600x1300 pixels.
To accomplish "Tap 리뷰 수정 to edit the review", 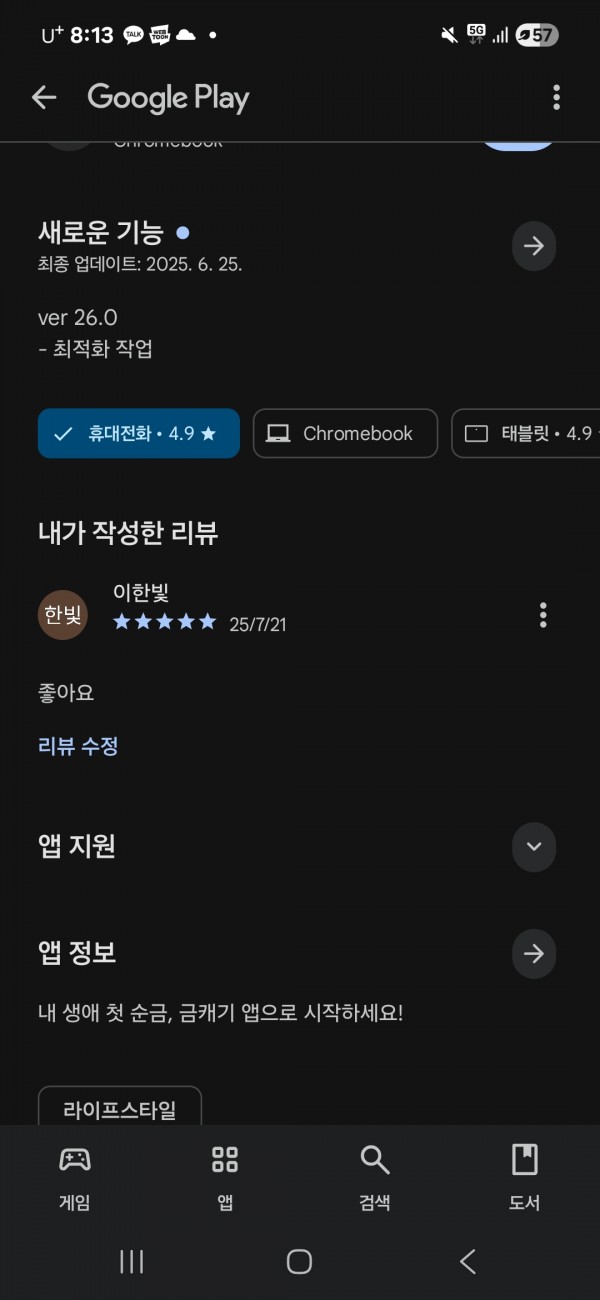I will point(78,746).
